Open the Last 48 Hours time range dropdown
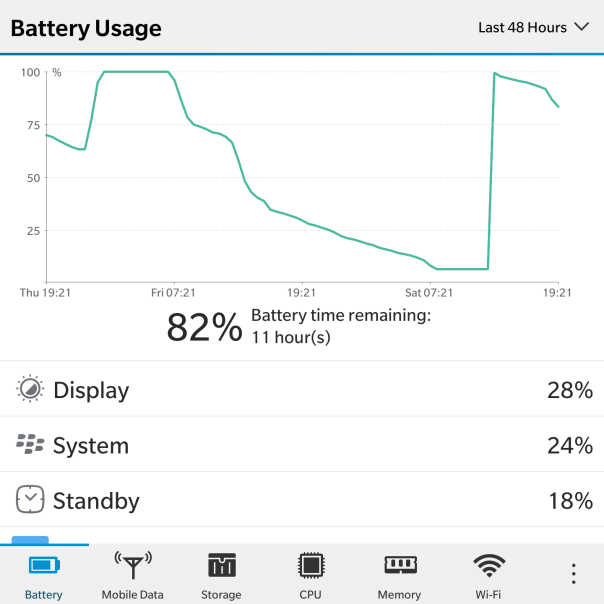 534,28
